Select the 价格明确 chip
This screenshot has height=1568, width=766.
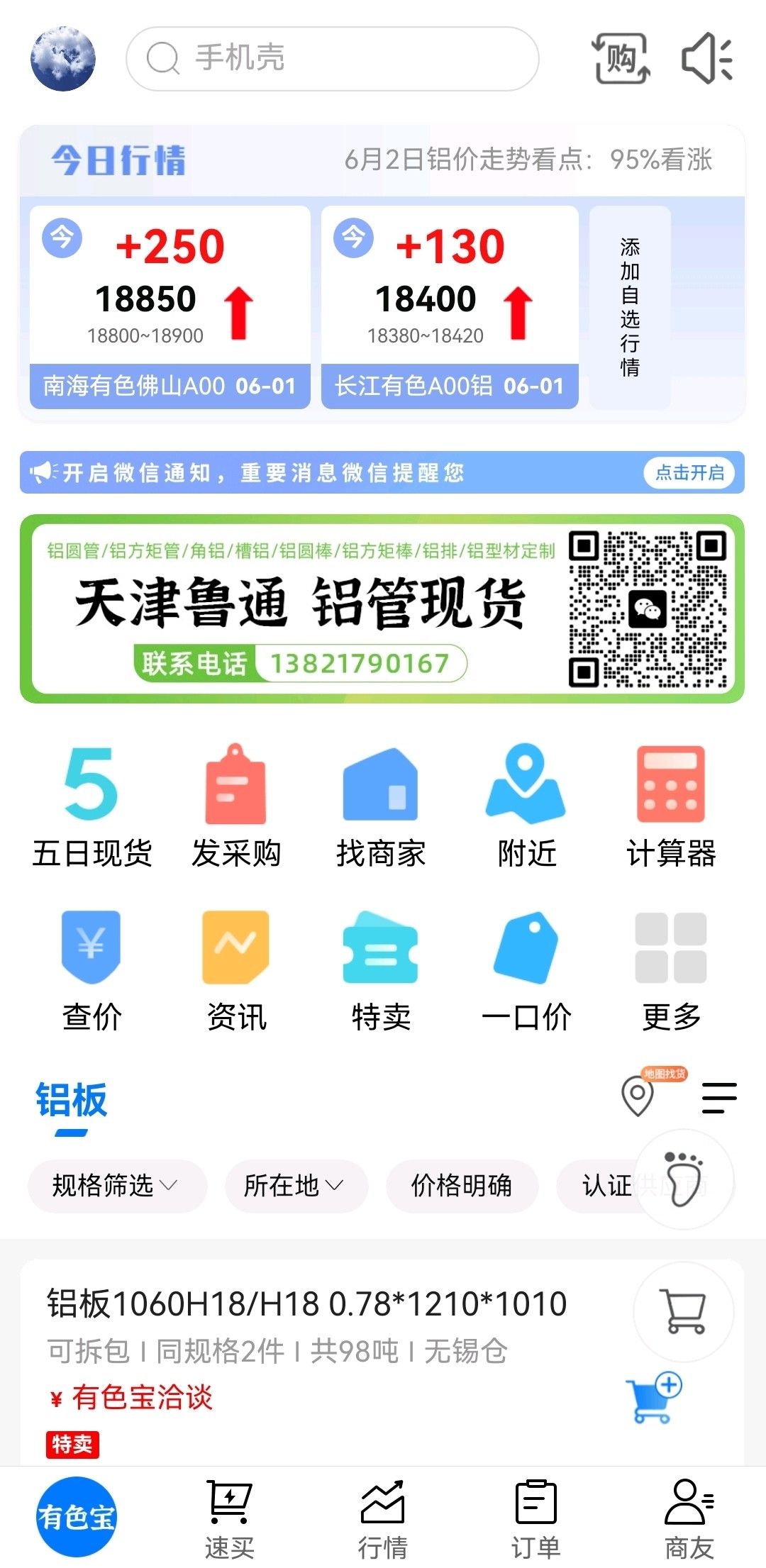pos(462,1186)
